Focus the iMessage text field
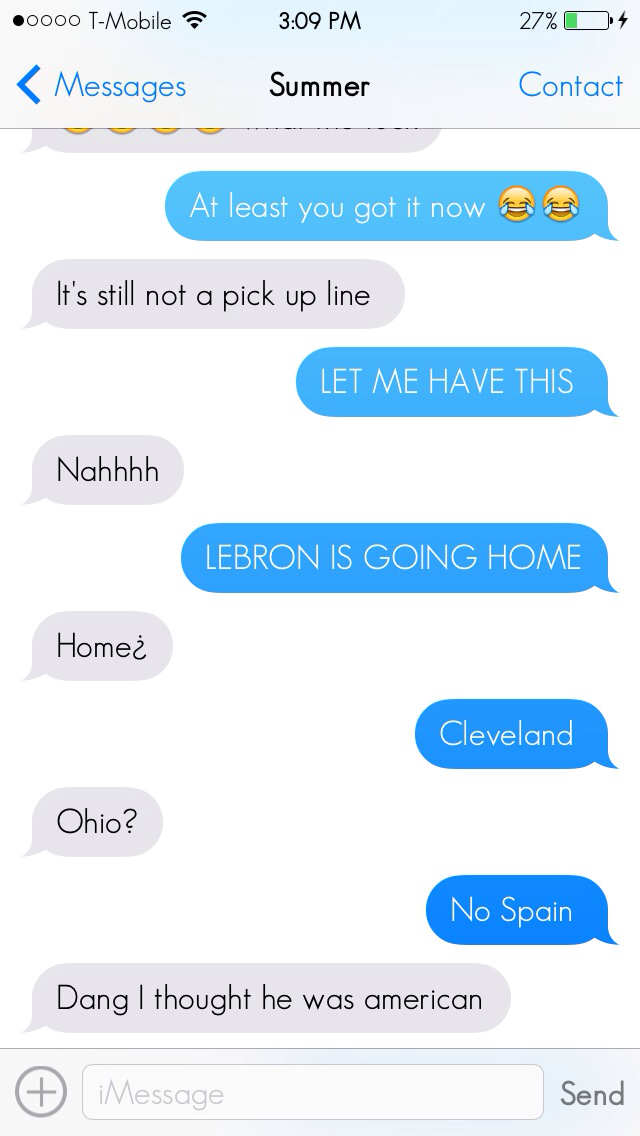This screenshot has width=640, height=1136. pos(312,1093)
